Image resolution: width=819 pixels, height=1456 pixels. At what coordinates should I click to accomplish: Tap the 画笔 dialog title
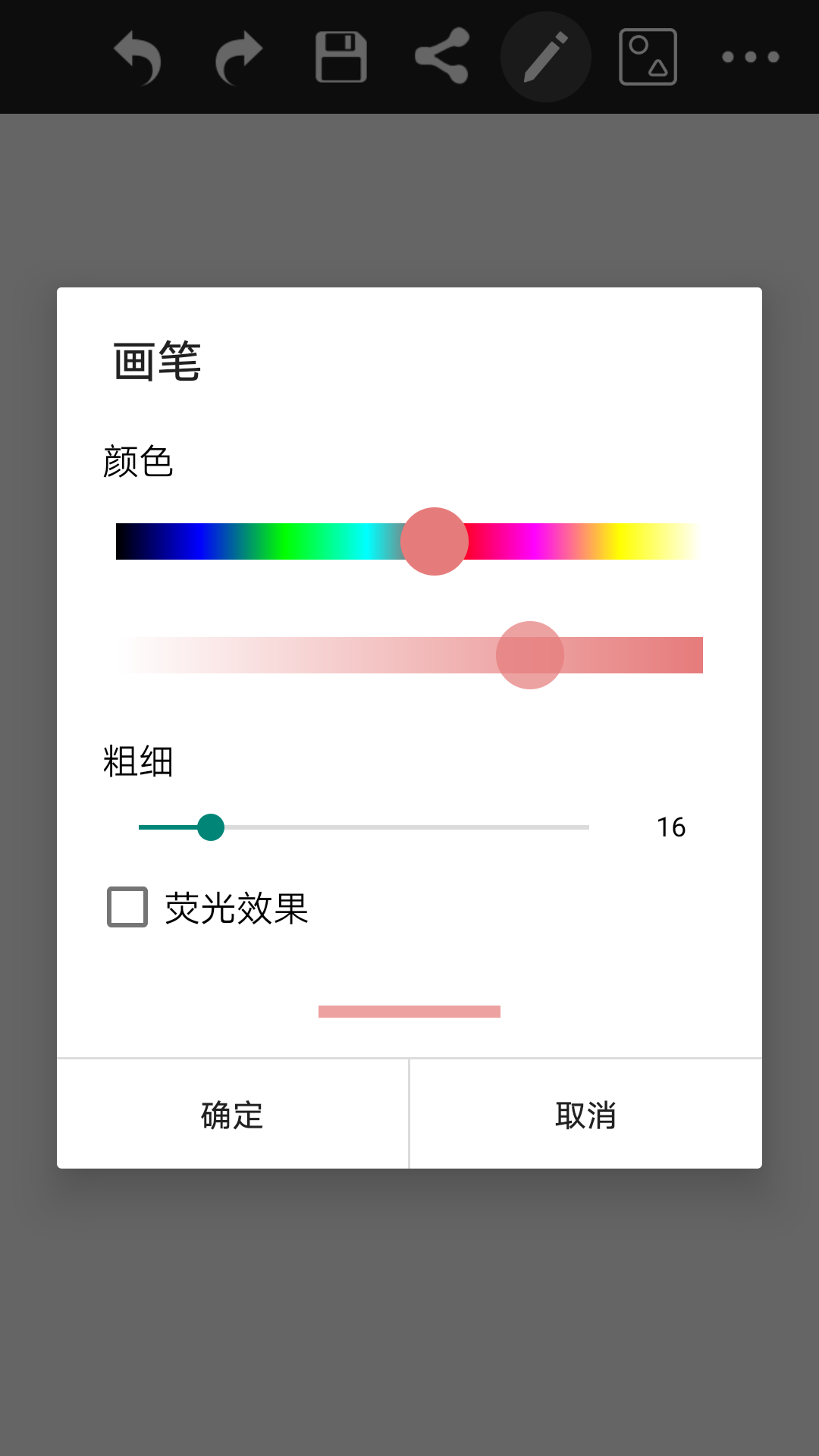click(x=157, y=360)
